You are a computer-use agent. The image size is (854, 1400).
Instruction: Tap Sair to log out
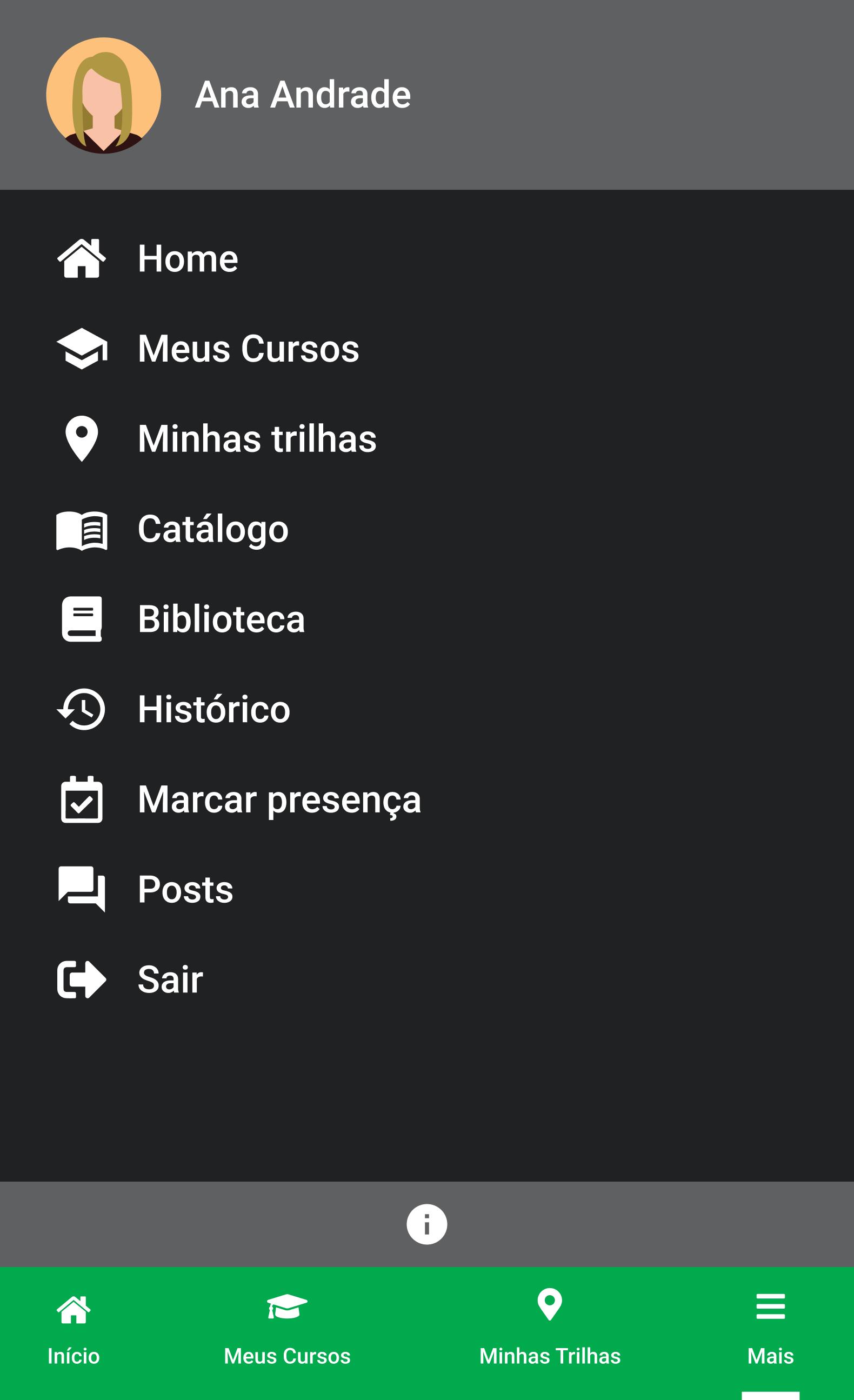426,979
